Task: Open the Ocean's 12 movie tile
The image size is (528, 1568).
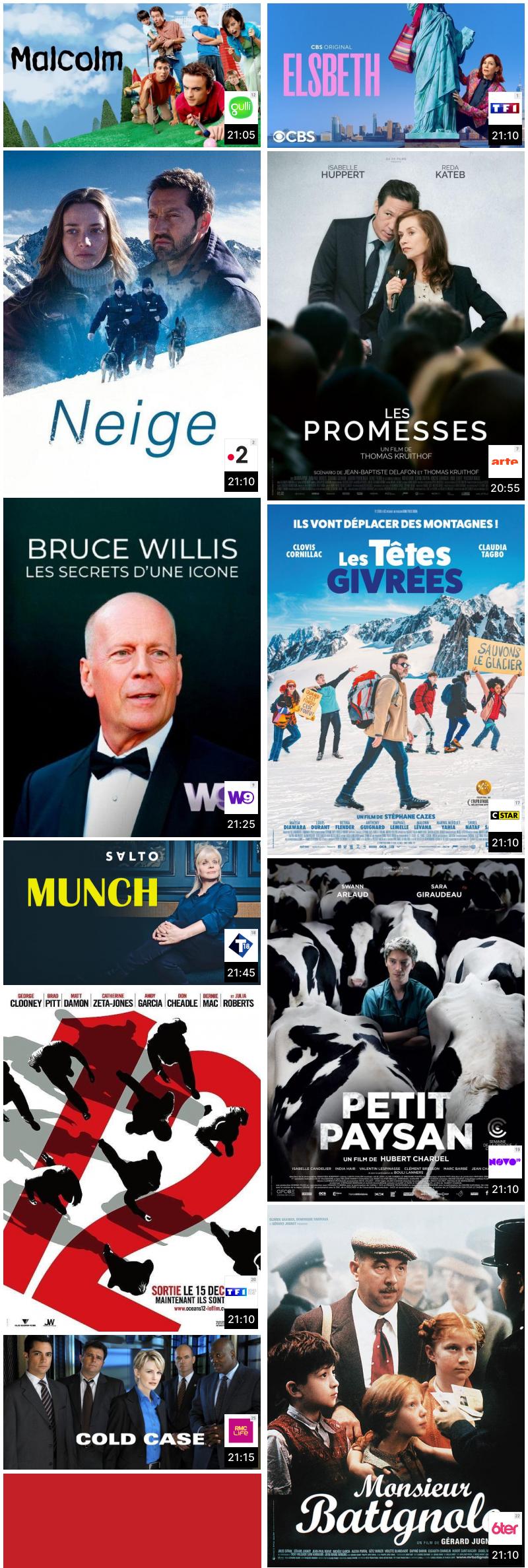Action: click(x=132, y=1159)
